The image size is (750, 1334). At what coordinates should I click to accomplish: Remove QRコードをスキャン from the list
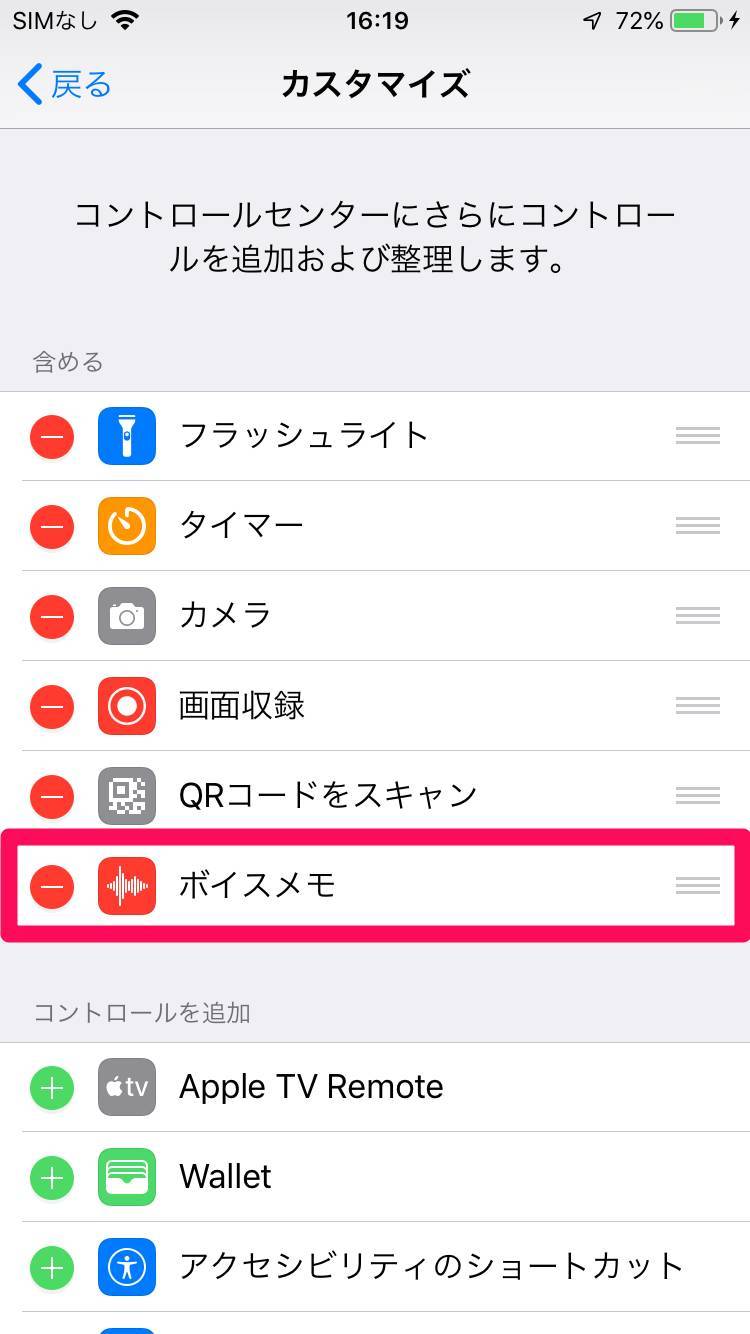click(52, 796)
